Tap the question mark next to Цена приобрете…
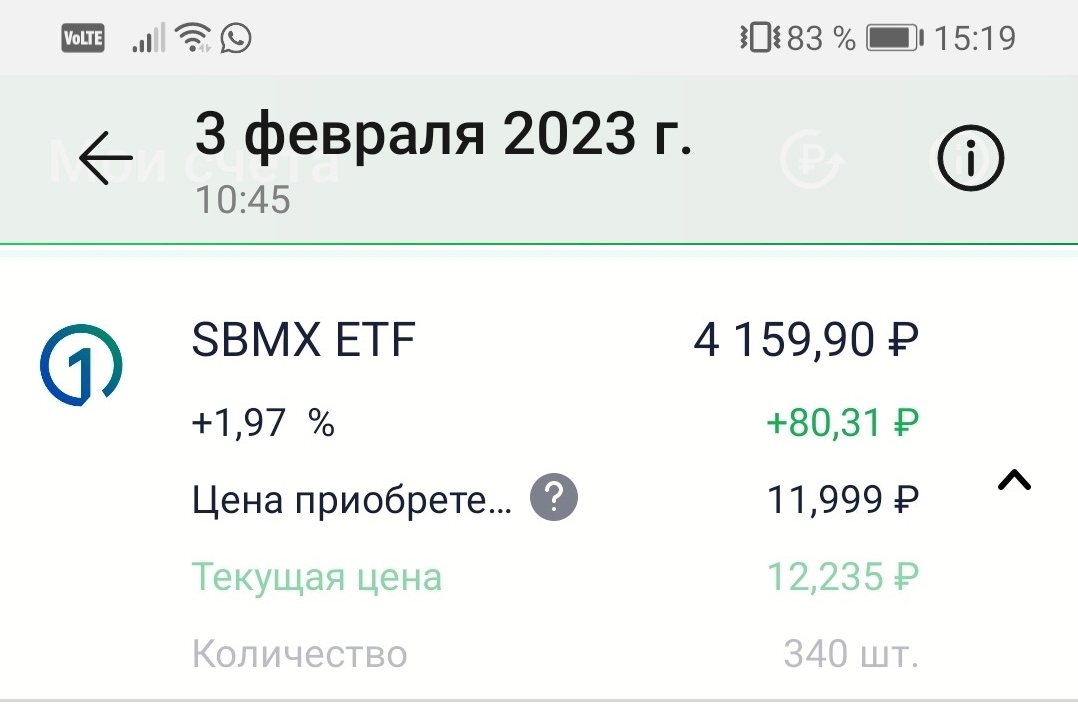The width and height of the screenshot is (1078, 710). coord(554,497)
